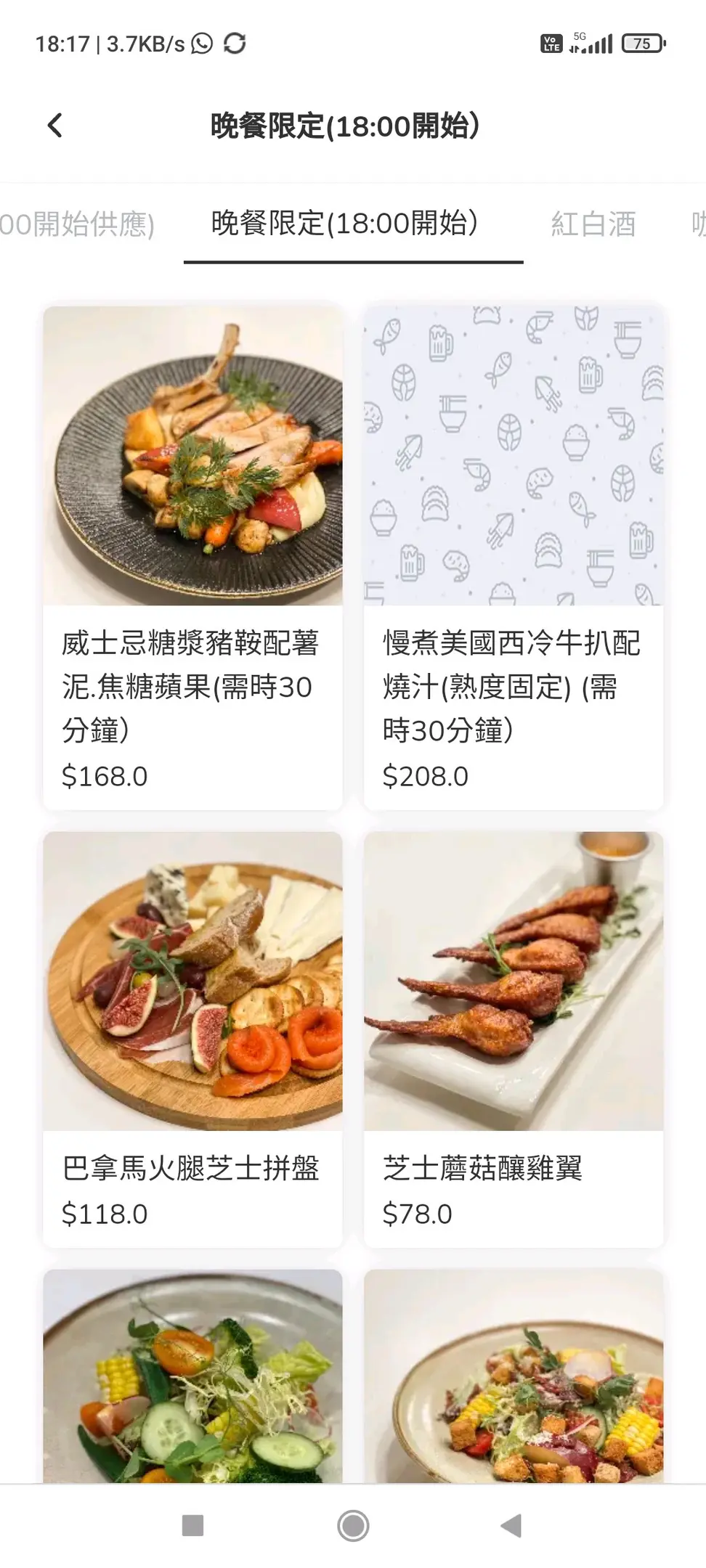The height and width of the screenshot is (1568, 706).
Task: Go back using the top-left arrow
Action: tap(55, 126)
